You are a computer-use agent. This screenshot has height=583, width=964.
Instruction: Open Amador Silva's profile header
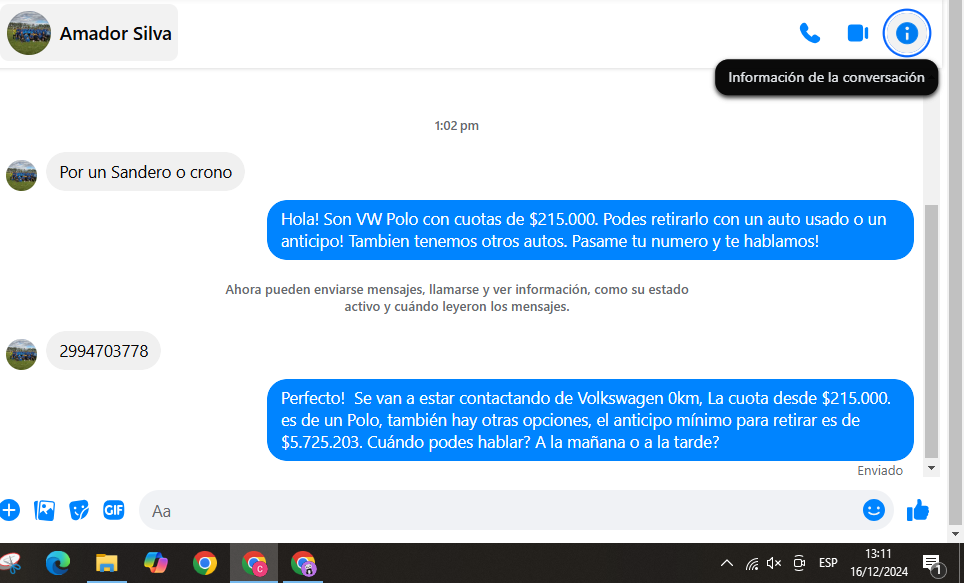pyautogui.click(x=90, y=33)
